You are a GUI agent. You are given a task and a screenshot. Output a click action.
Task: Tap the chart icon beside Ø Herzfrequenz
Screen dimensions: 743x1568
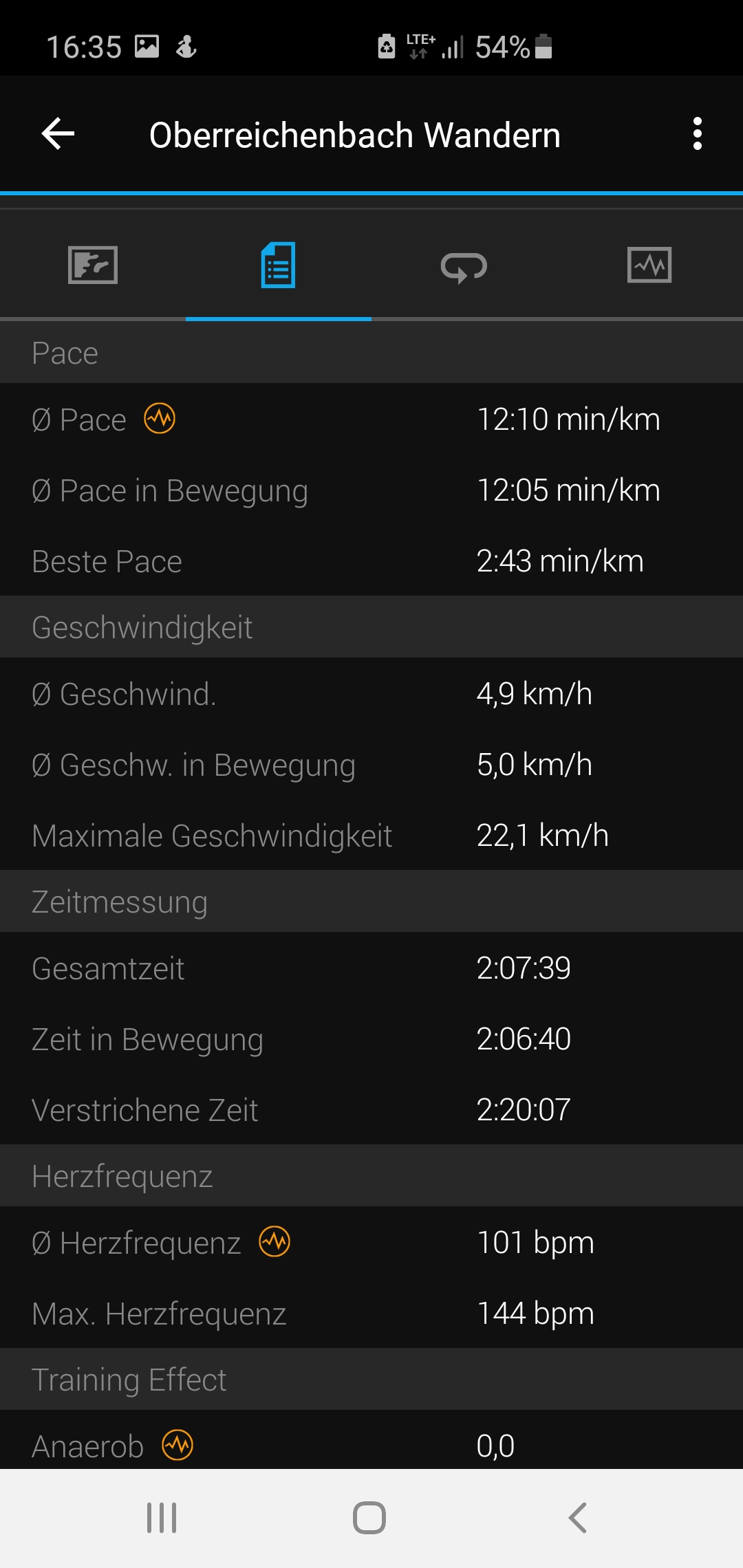[274, 1241]
